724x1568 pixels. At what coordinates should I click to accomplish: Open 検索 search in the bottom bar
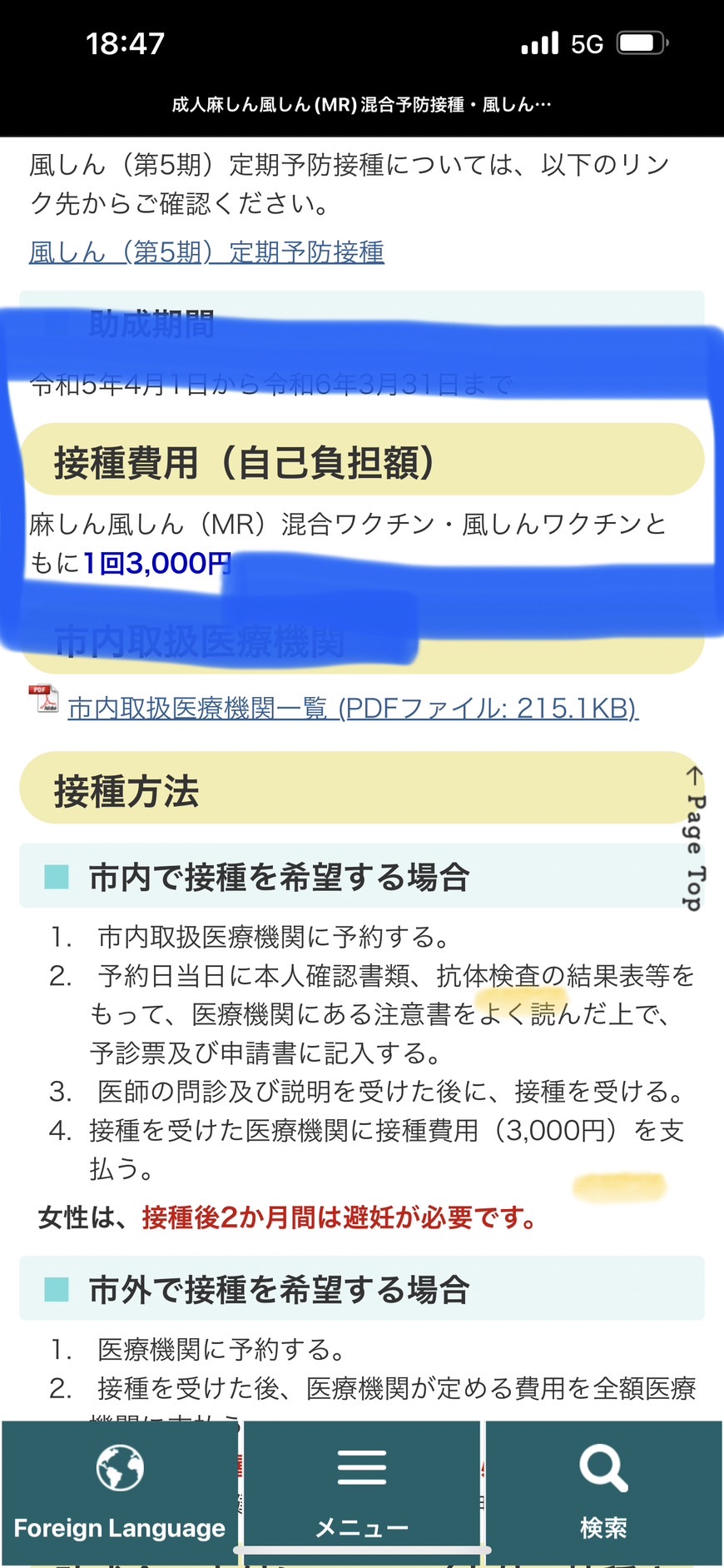[x=603, y=1493]
